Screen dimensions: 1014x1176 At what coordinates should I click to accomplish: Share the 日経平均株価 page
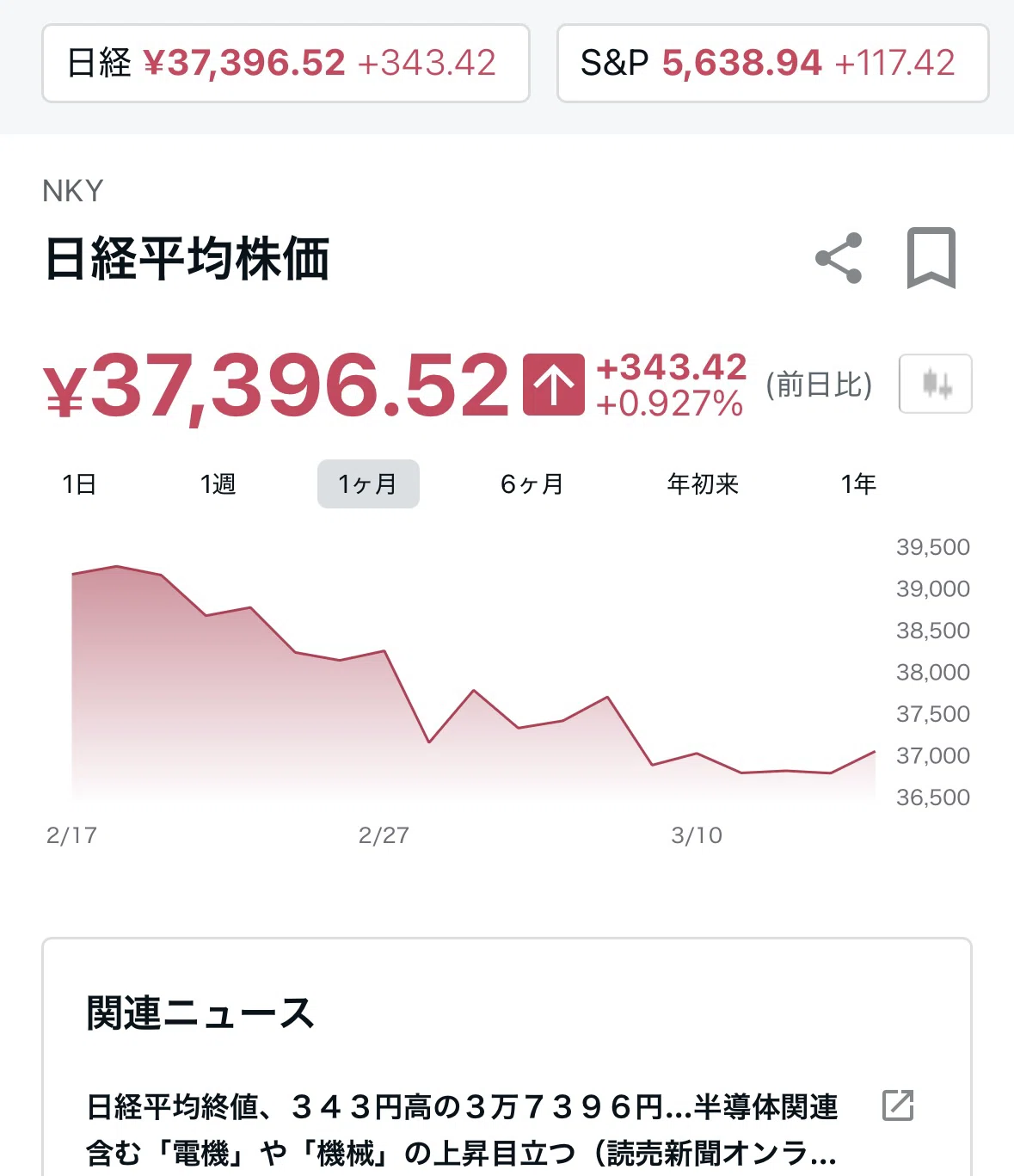(x=839, y=258)
